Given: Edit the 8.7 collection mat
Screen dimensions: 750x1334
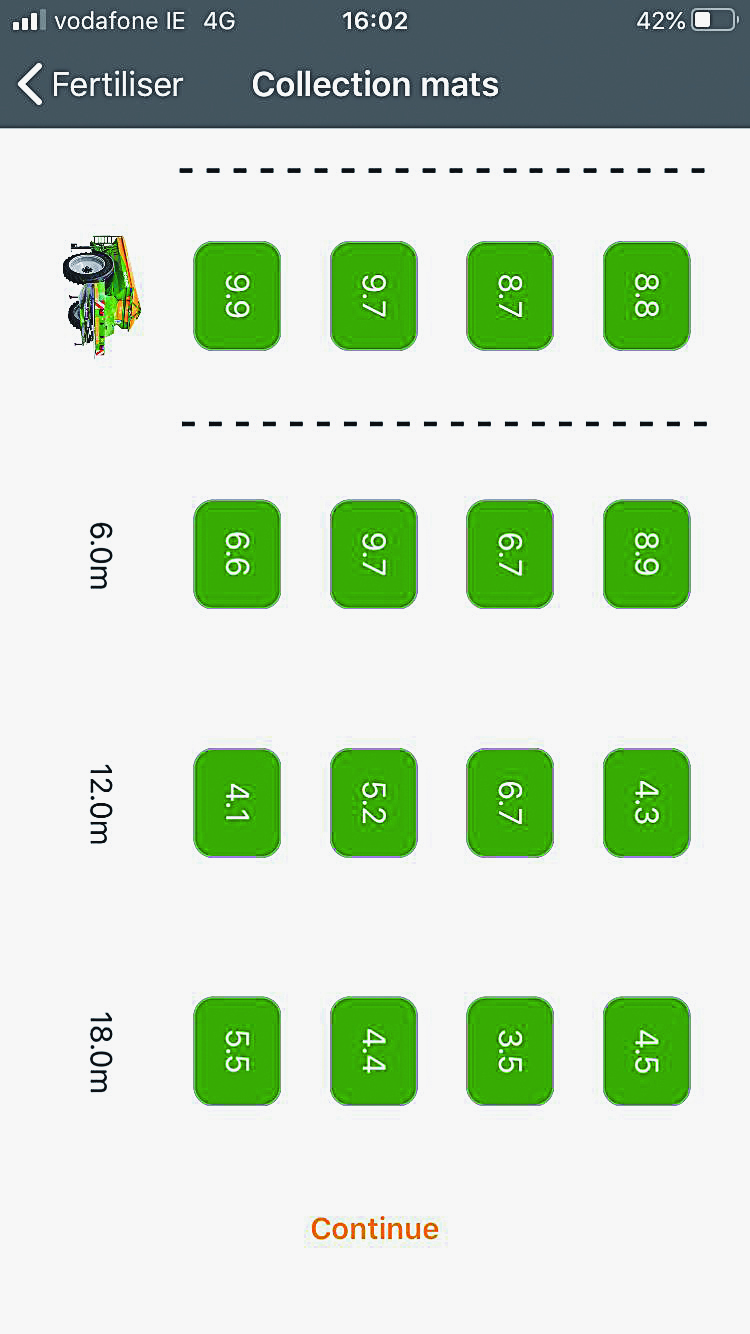Looking at the screenshot, I should pyautogui.click(x=510, y=296).
